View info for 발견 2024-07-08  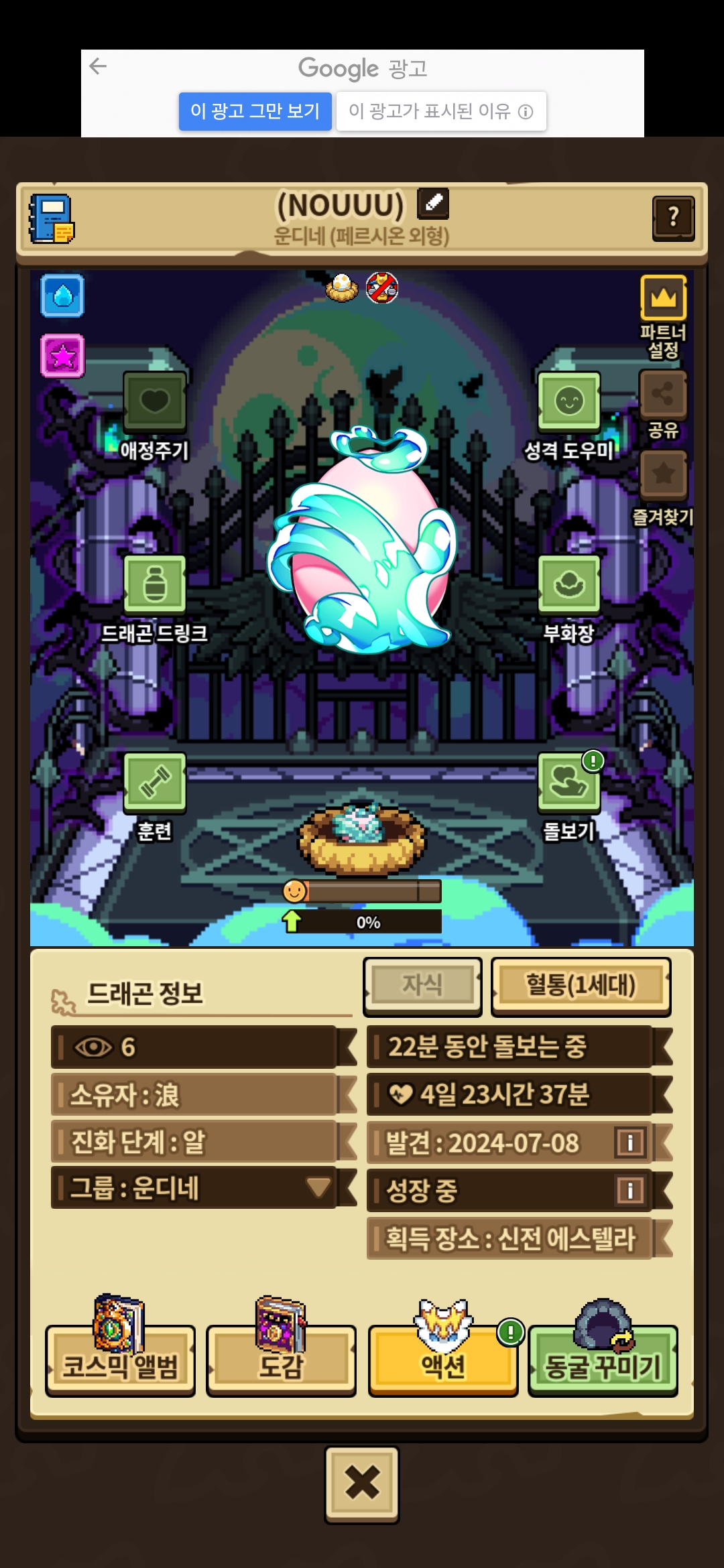tap(629, 1142)
